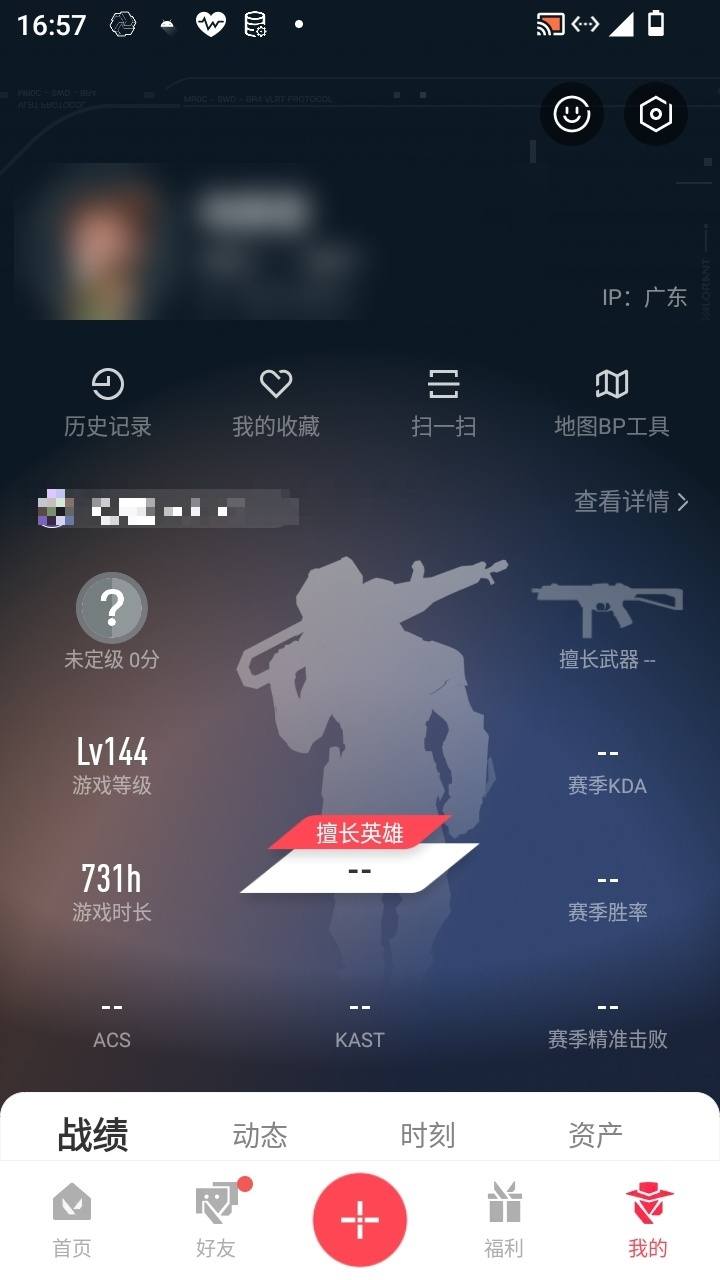
Task: Tap the unranked question mark rank badge
Action: click(x=112, y=608)
